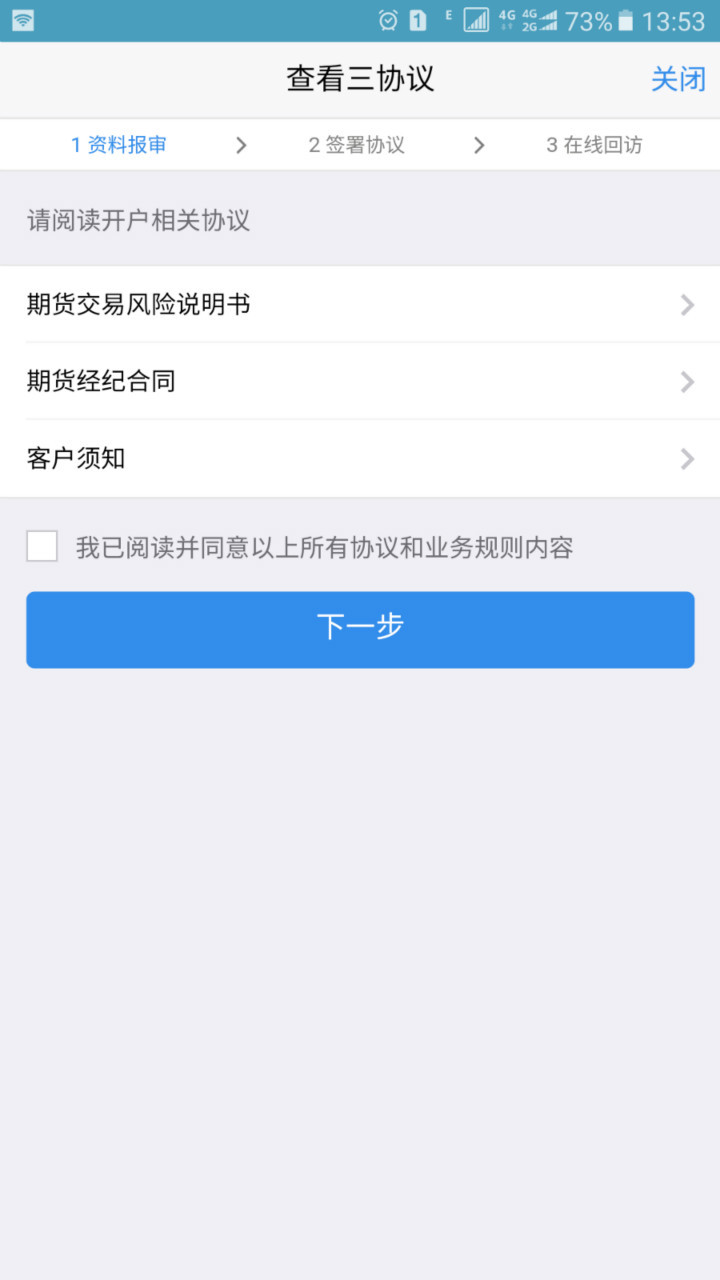Tap the 4G network indicator icon
This screenshot has height=1280, width=720.
pyautogui.click(x=507, y=18)
